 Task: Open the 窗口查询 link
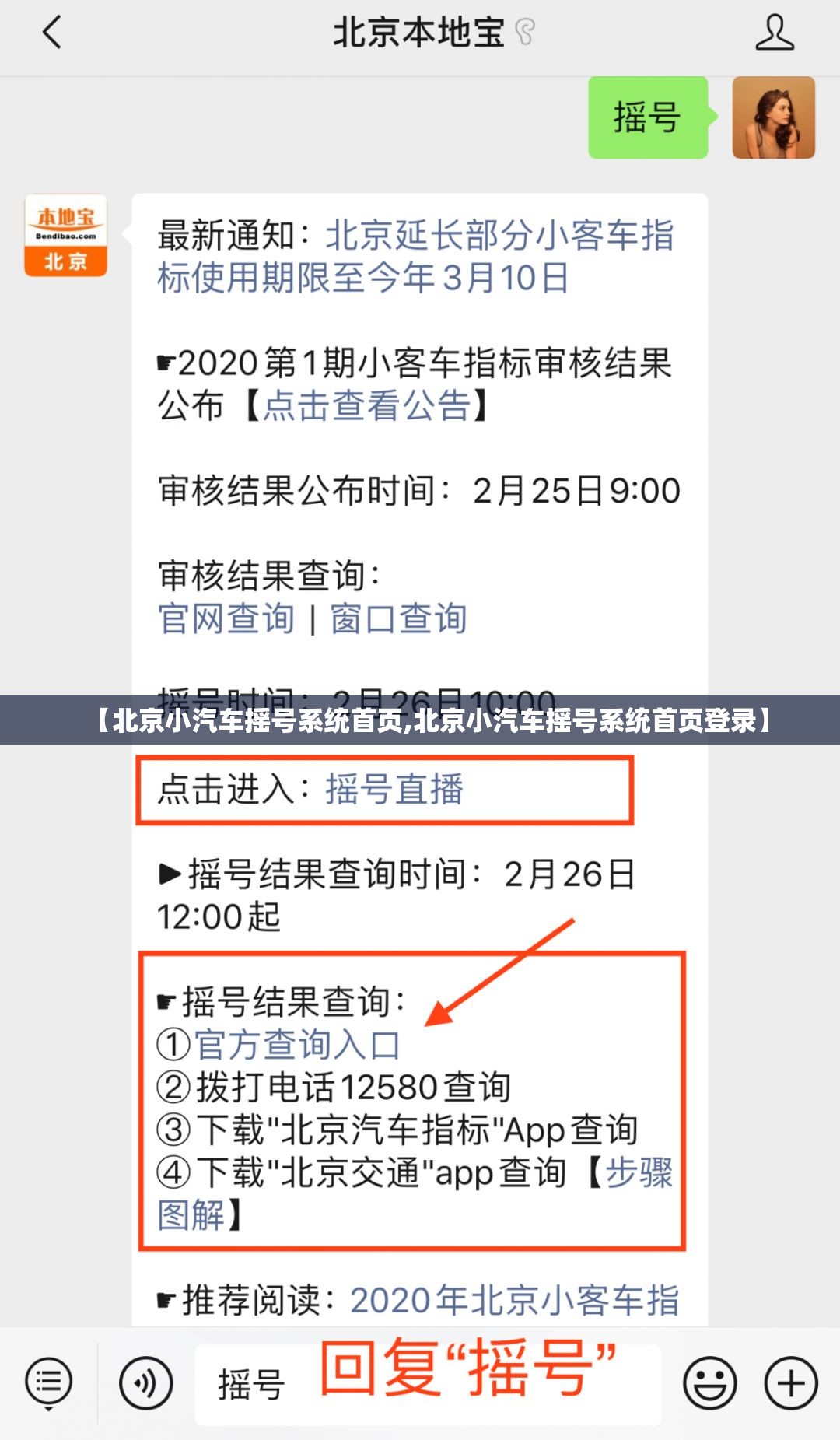[398, 619]
